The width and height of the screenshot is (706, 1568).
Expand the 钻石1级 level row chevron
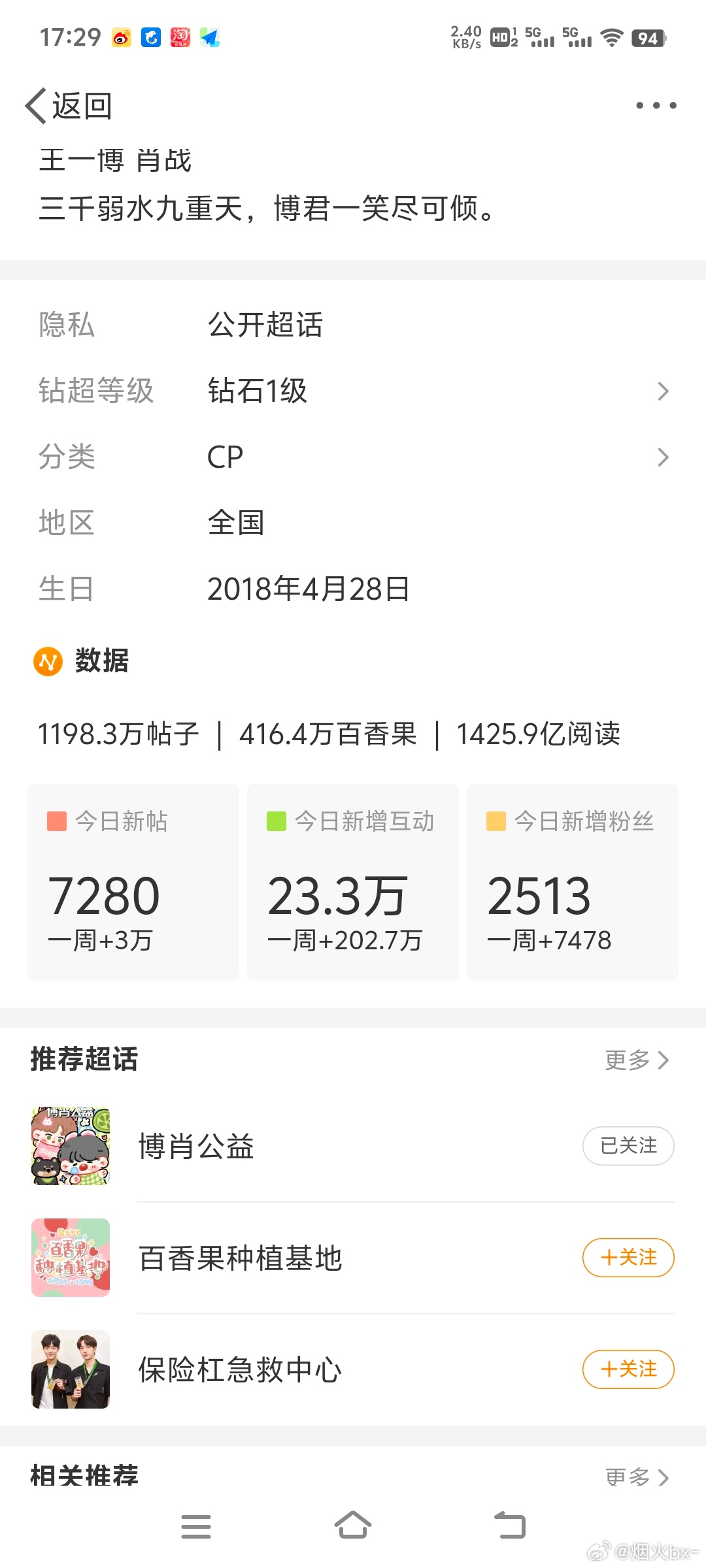(663, 391)
